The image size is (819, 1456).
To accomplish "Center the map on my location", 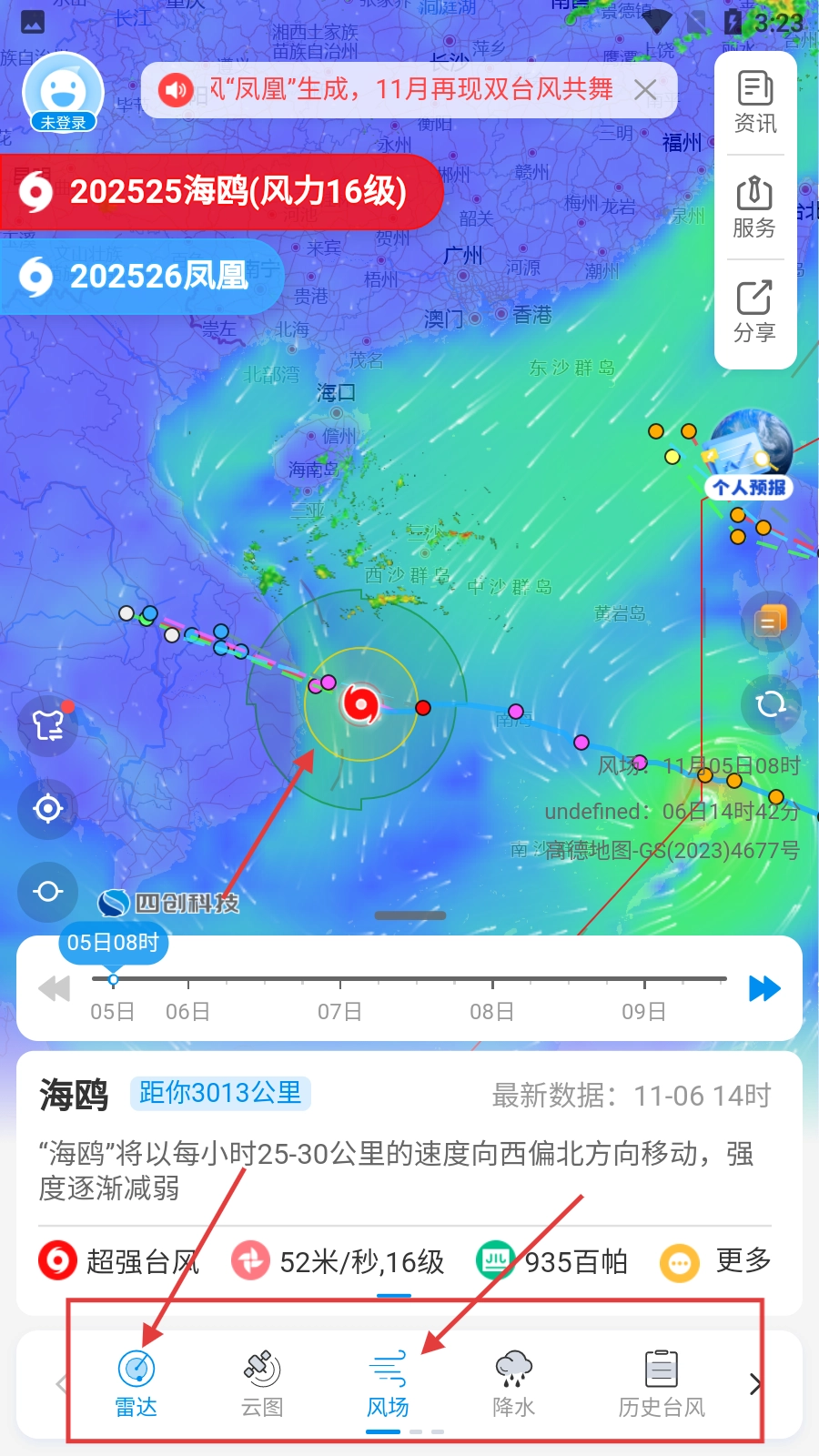I will coord(47,808).
